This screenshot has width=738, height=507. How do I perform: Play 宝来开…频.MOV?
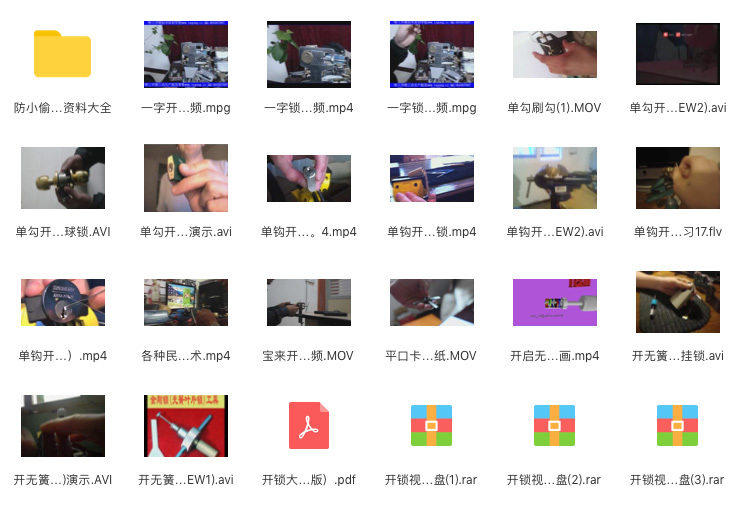[308, 303]
